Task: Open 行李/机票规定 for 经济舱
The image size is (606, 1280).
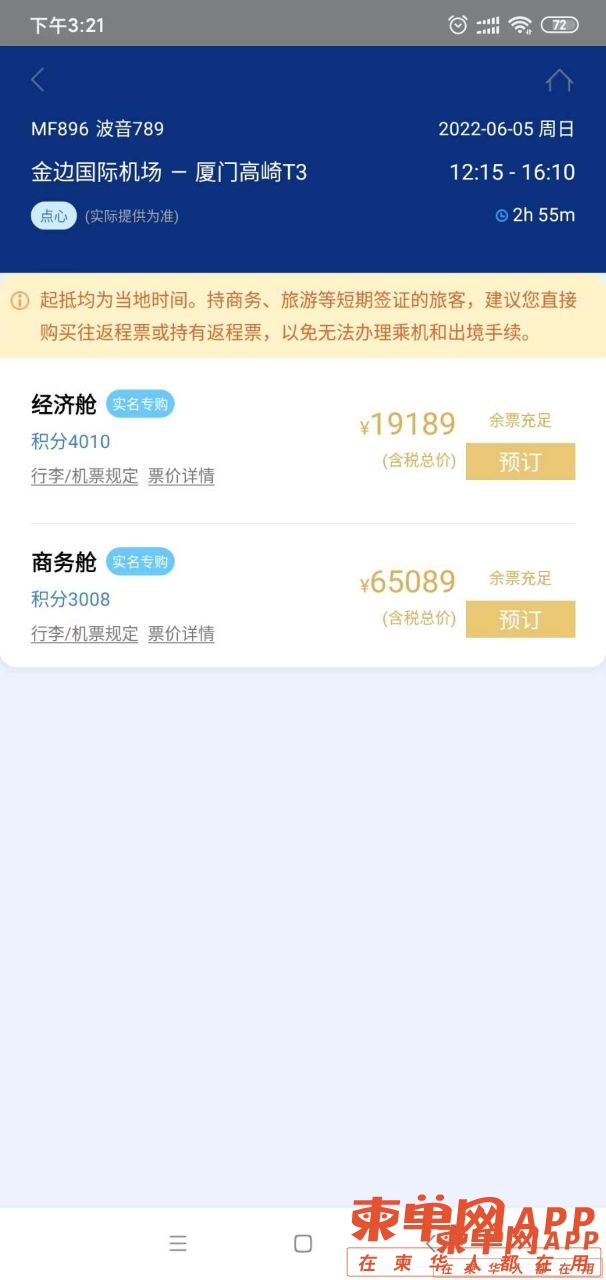Action: 85,476
